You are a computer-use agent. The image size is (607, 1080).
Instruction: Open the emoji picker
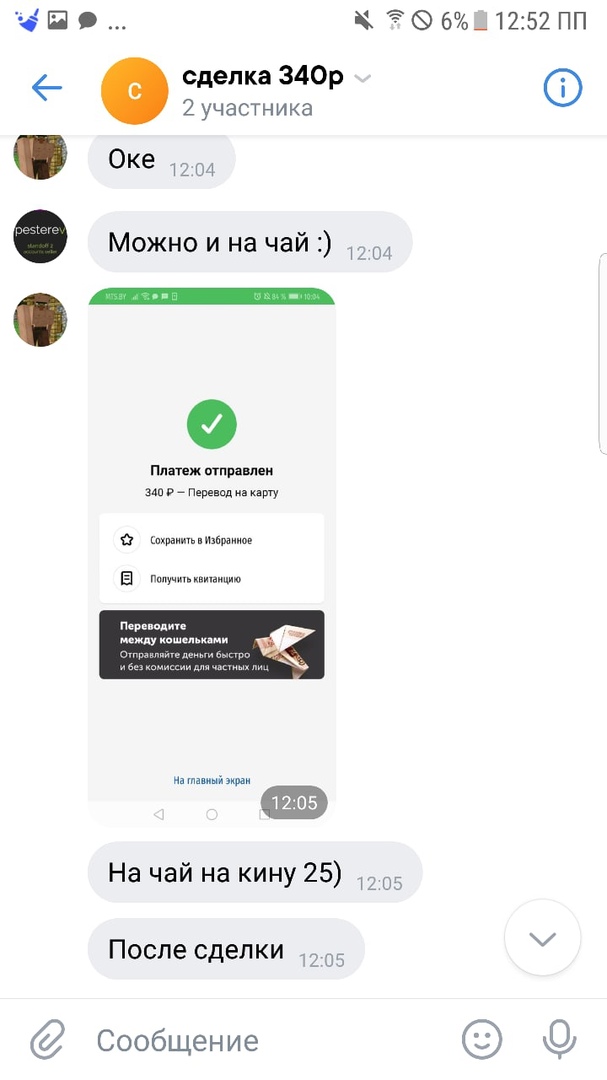[x=482, y=1040]
